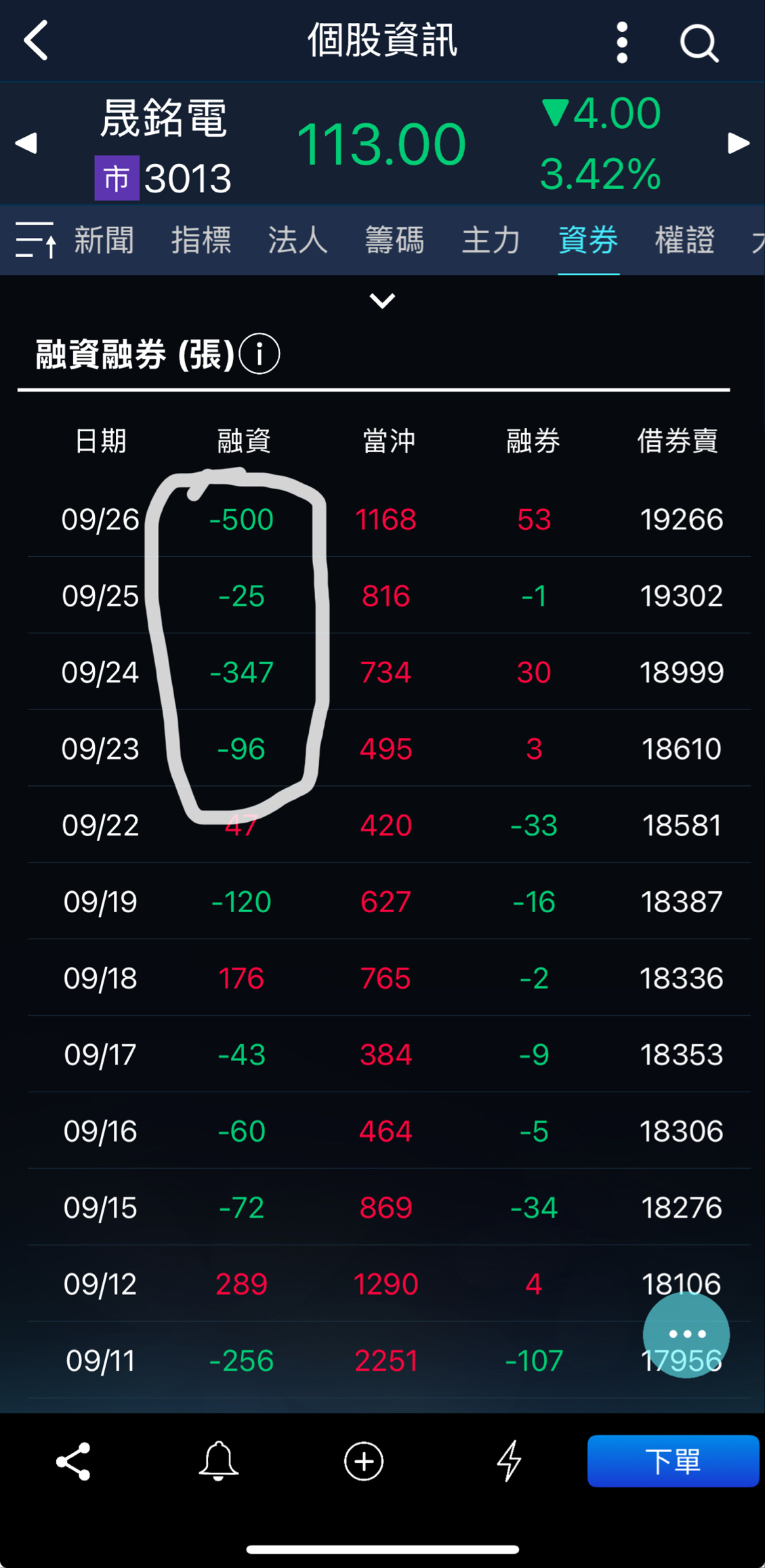The height and width of the screenshot is (1568, 765).
Task: Open the tab sort order icon
Action: click(x=35, y=240)
